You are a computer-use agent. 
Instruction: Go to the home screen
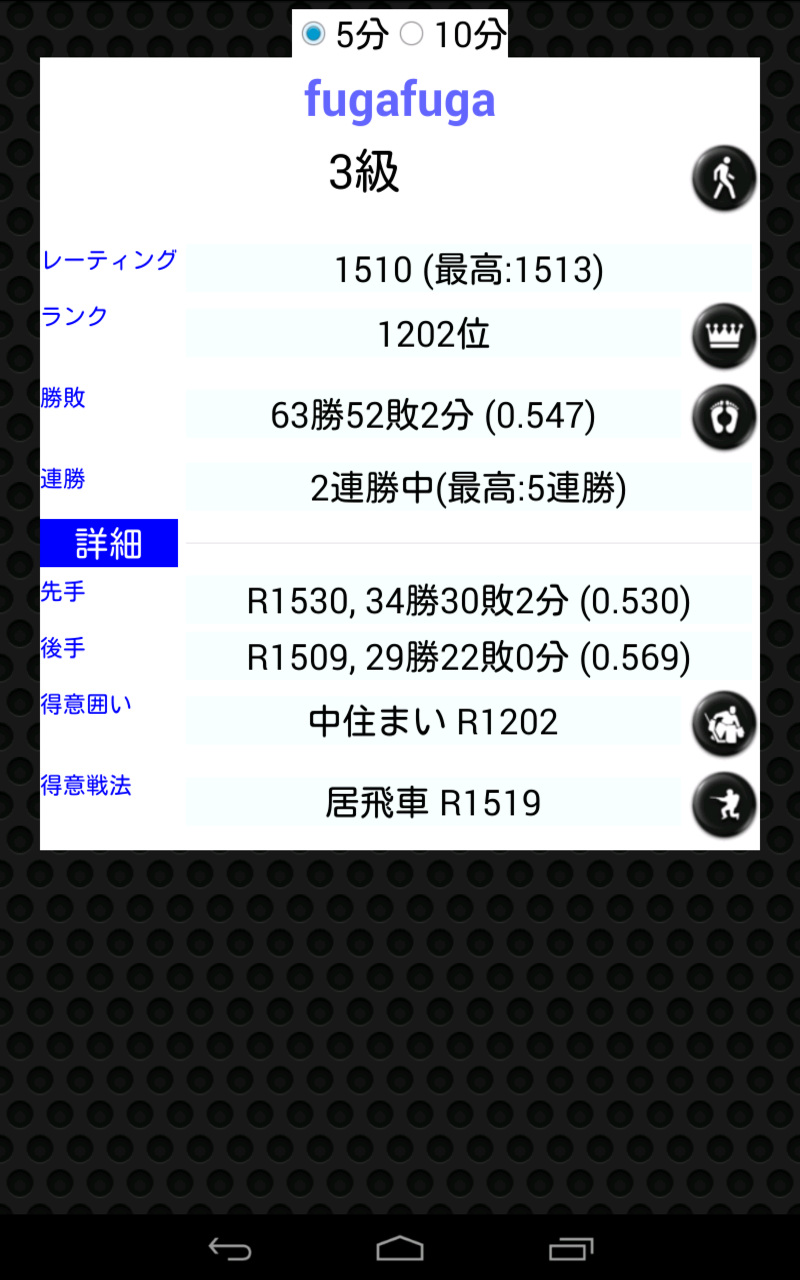pos(400,1248)
